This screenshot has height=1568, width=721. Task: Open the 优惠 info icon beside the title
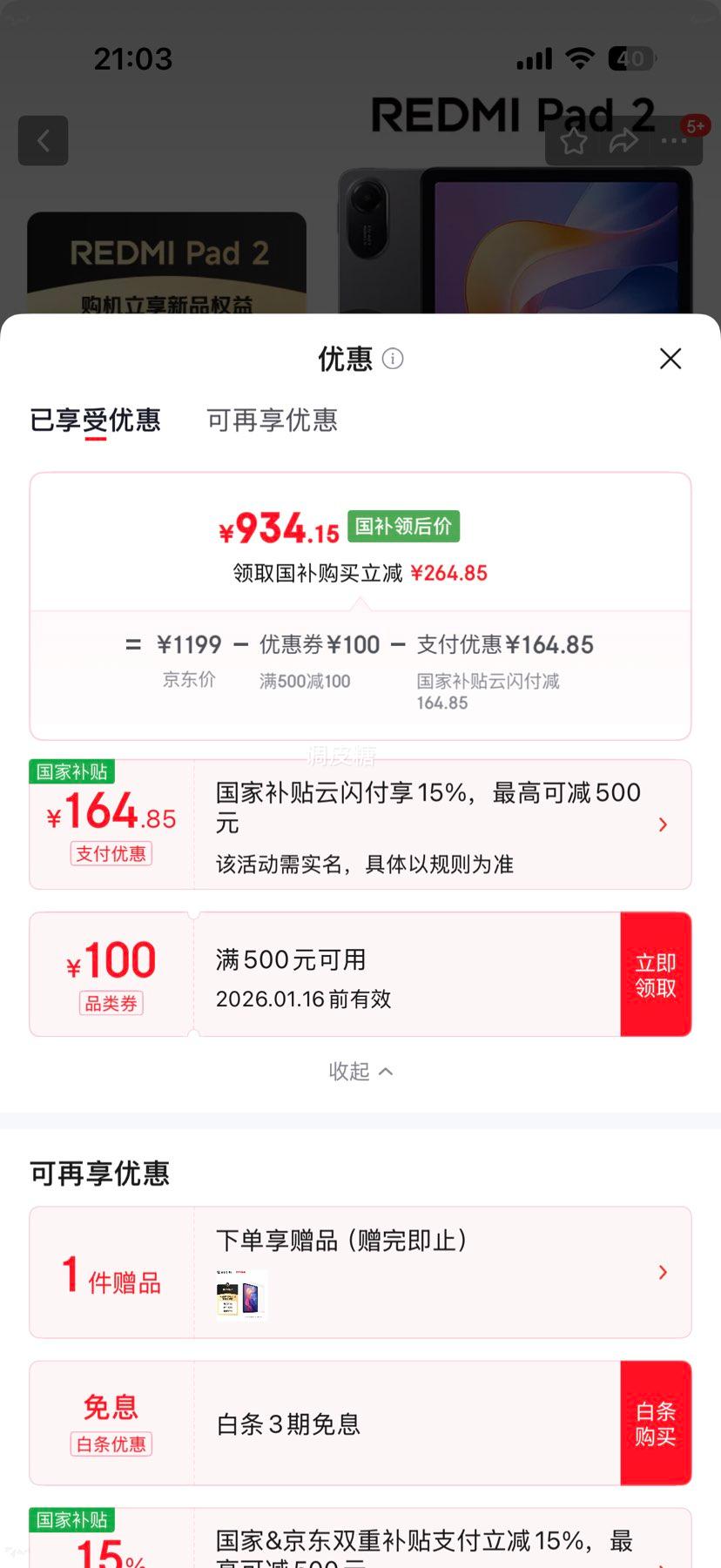(393, 358)
